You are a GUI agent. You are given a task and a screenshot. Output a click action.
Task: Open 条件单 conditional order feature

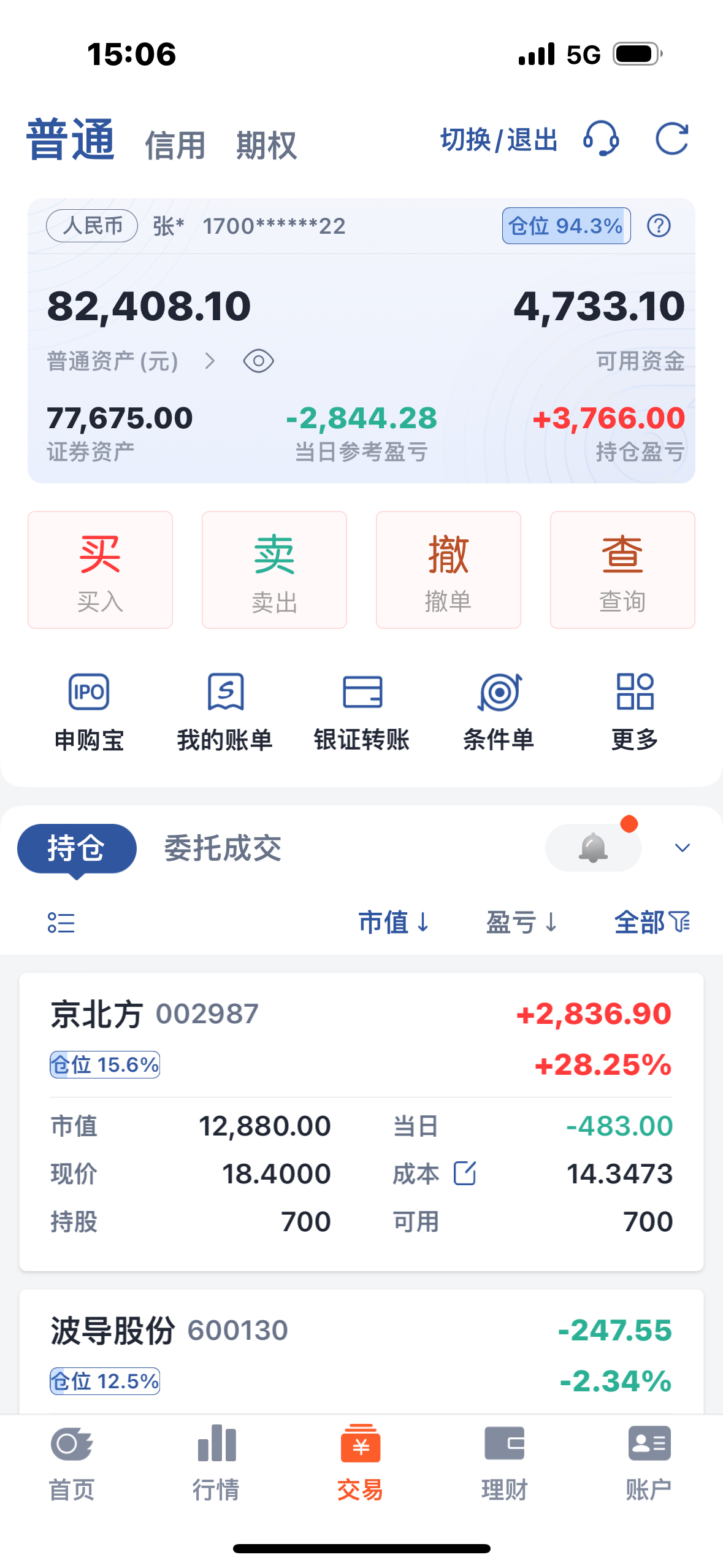coord(499,712)
